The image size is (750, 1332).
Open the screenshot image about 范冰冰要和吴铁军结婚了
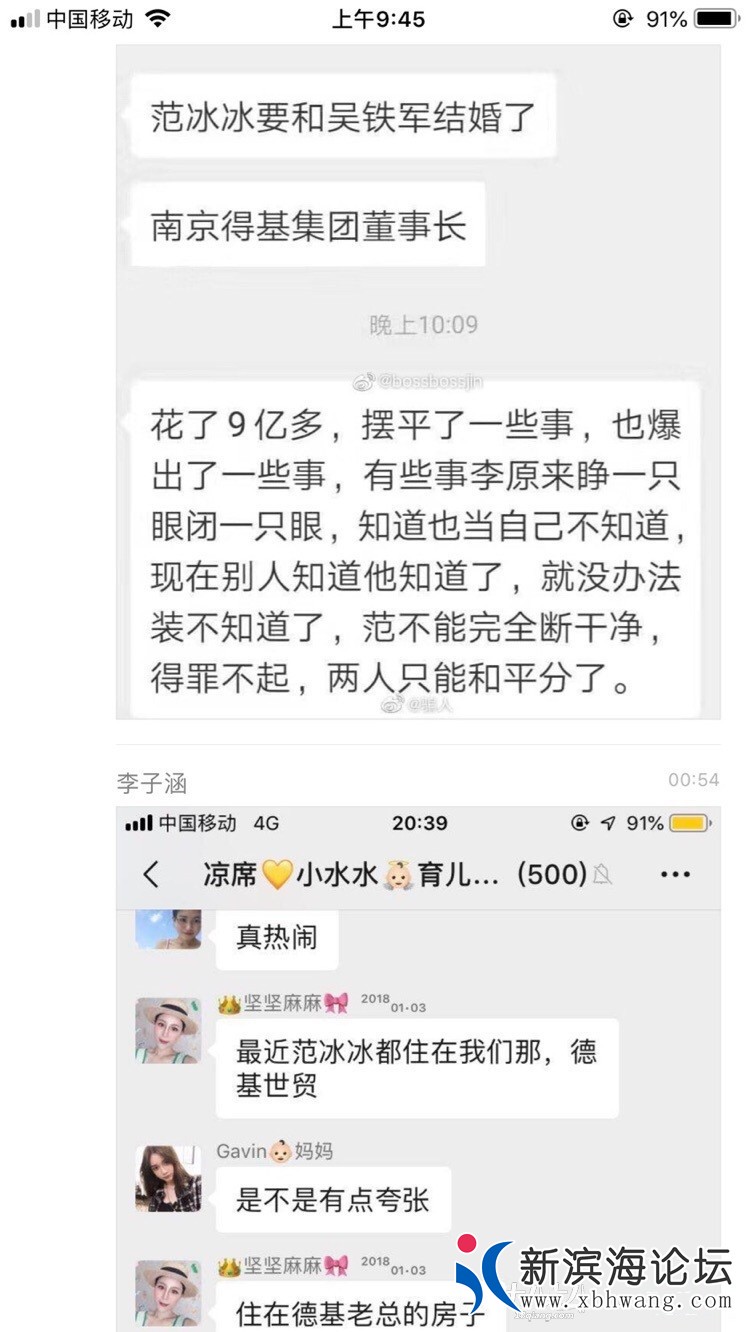[x=418, y=380]
